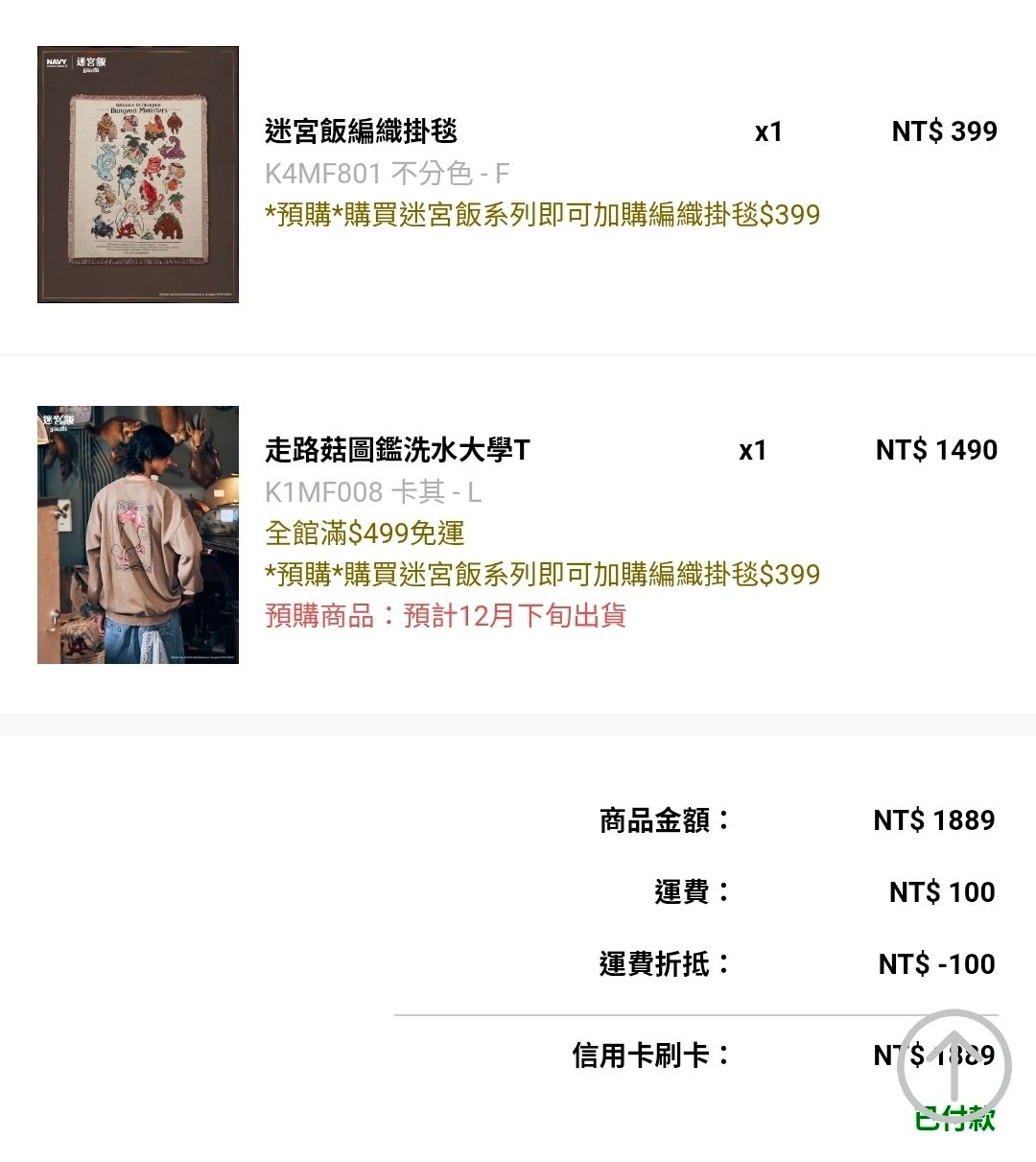Tap the scroll-to-top arrow button
Viewport: 1036px width, 1162px height.
point(954,1065)
